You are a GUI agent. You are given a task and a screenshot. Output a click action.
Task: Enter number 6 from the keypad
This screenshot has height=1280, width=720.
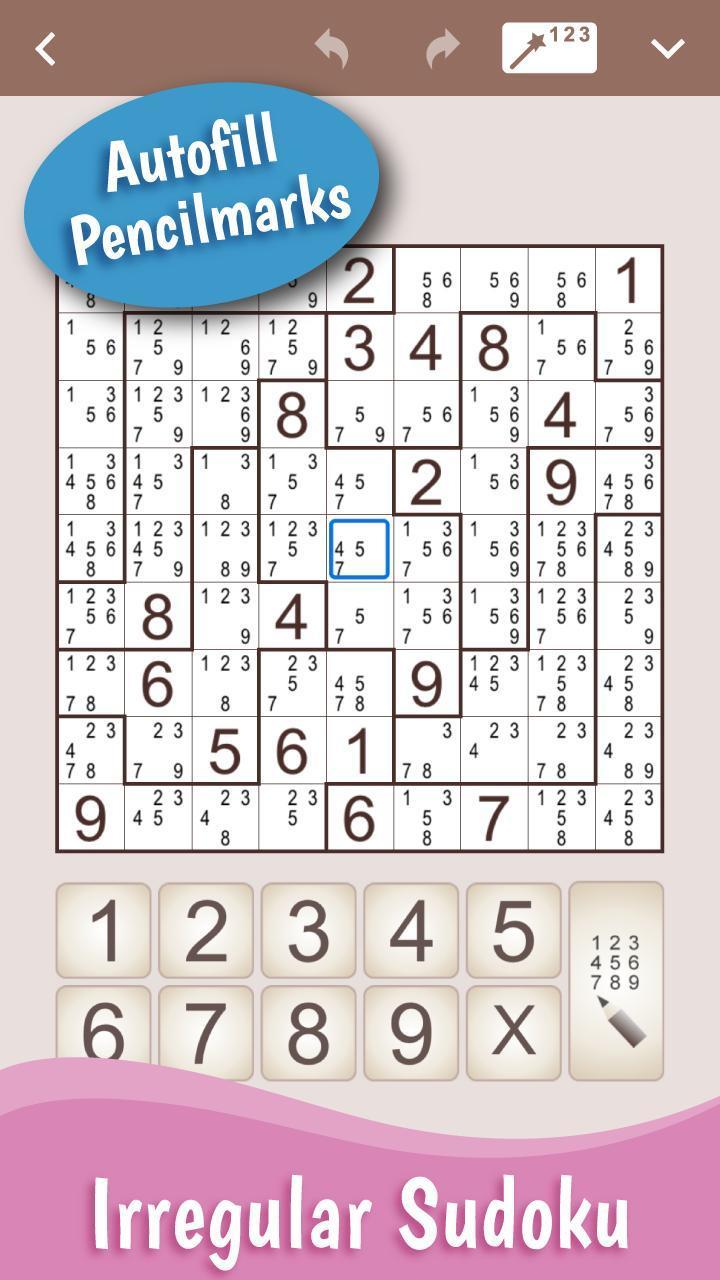(x=104, y=1032)
